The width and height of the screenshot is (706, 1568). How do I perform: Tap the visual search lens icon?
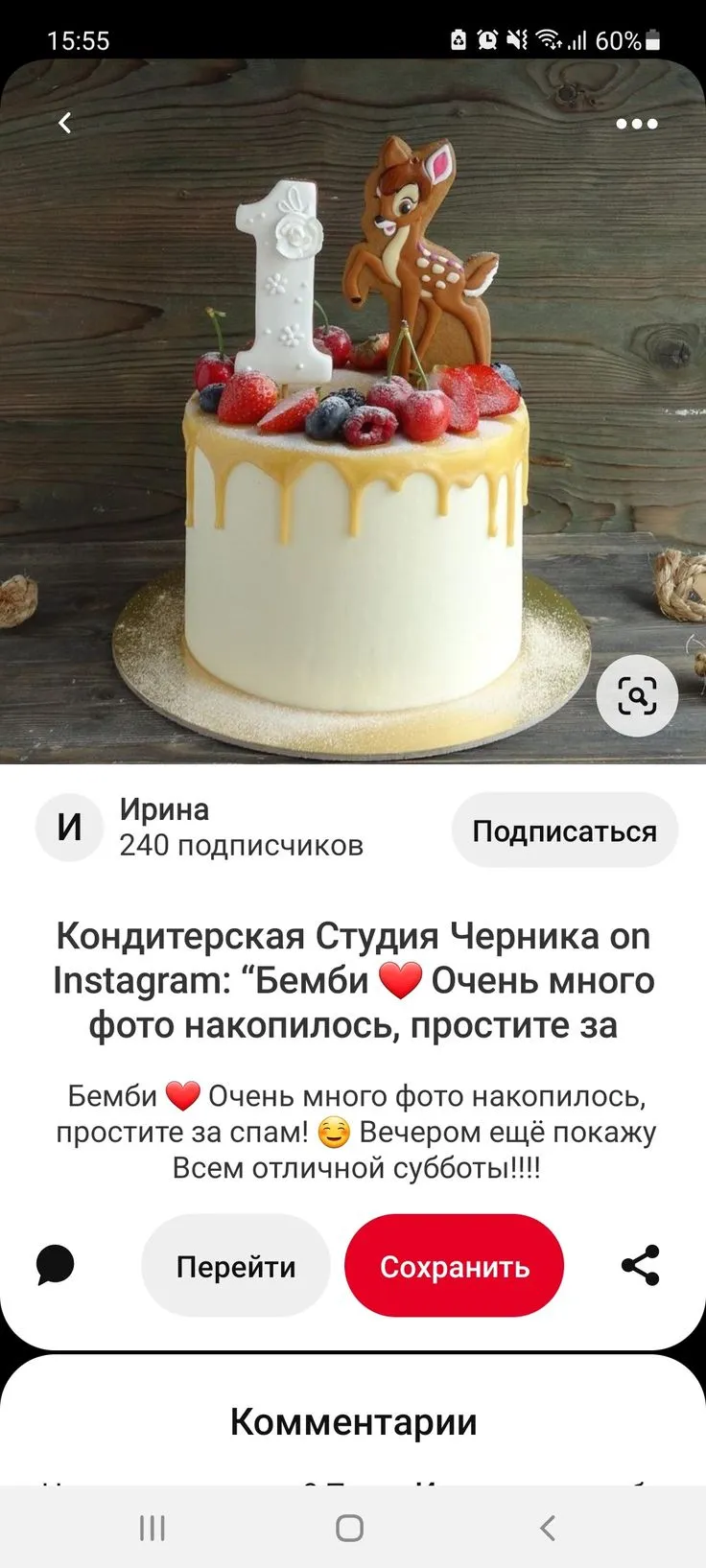pos(637,695)
